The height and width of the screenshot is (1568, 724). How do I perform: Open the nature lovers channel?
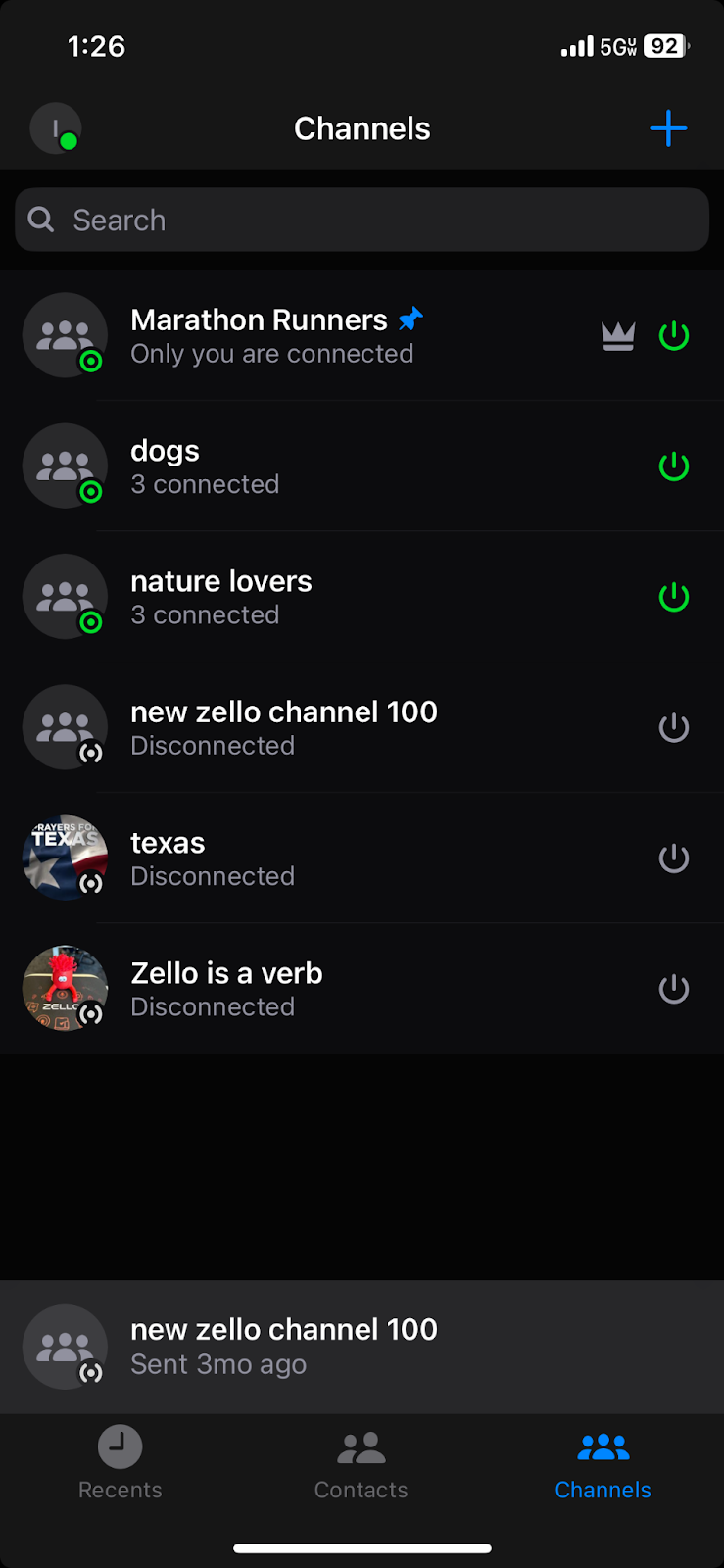click(x=362, y=596)
